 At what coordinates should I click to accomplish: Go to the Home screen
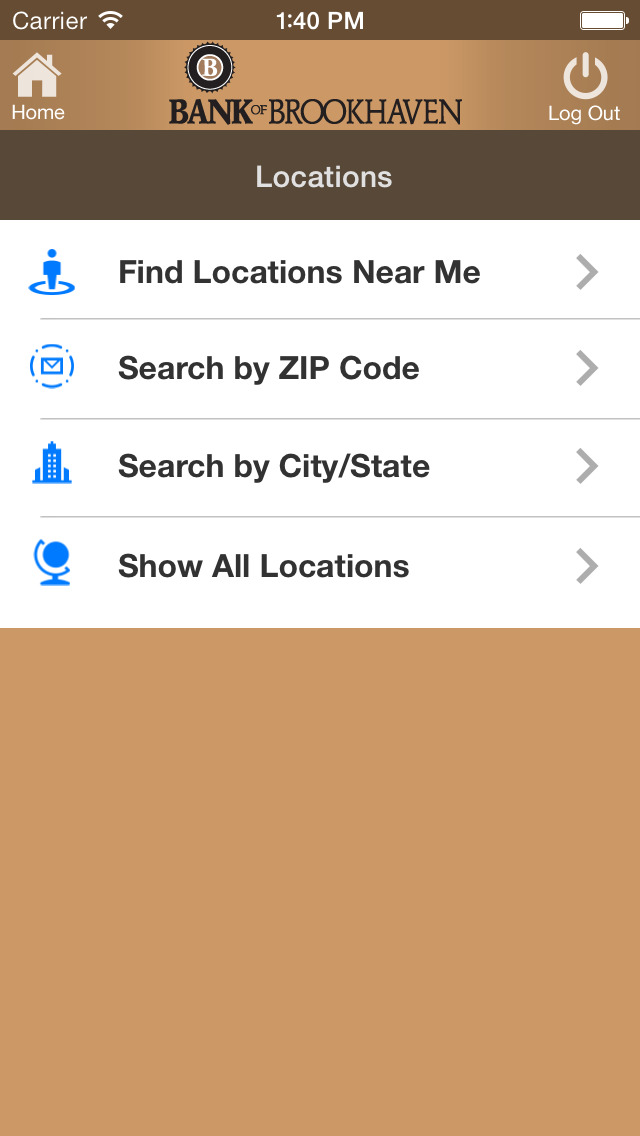point(38,86)
